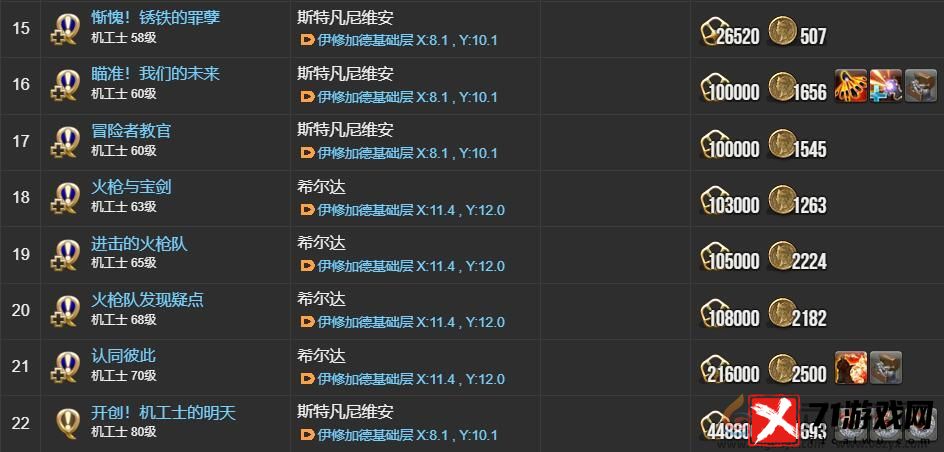The height and width of the screenshot is (452, 944).
Task: Open quest 冒险者教官
Action: click(131, 130)
